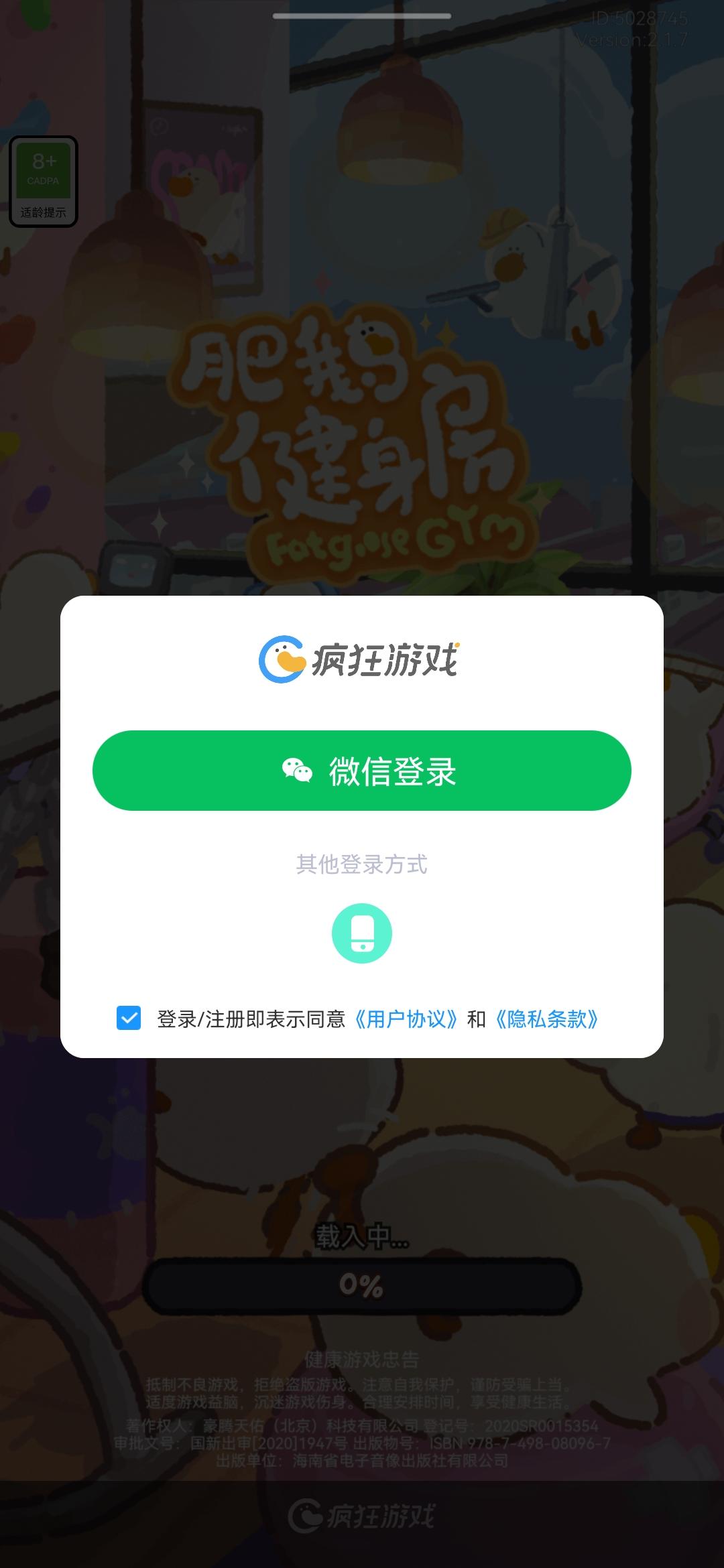Viewport: 724px width, 1568px height.
Task: Tap 适龄提示 label under the age badge
Action: click(x=43, y=213)
